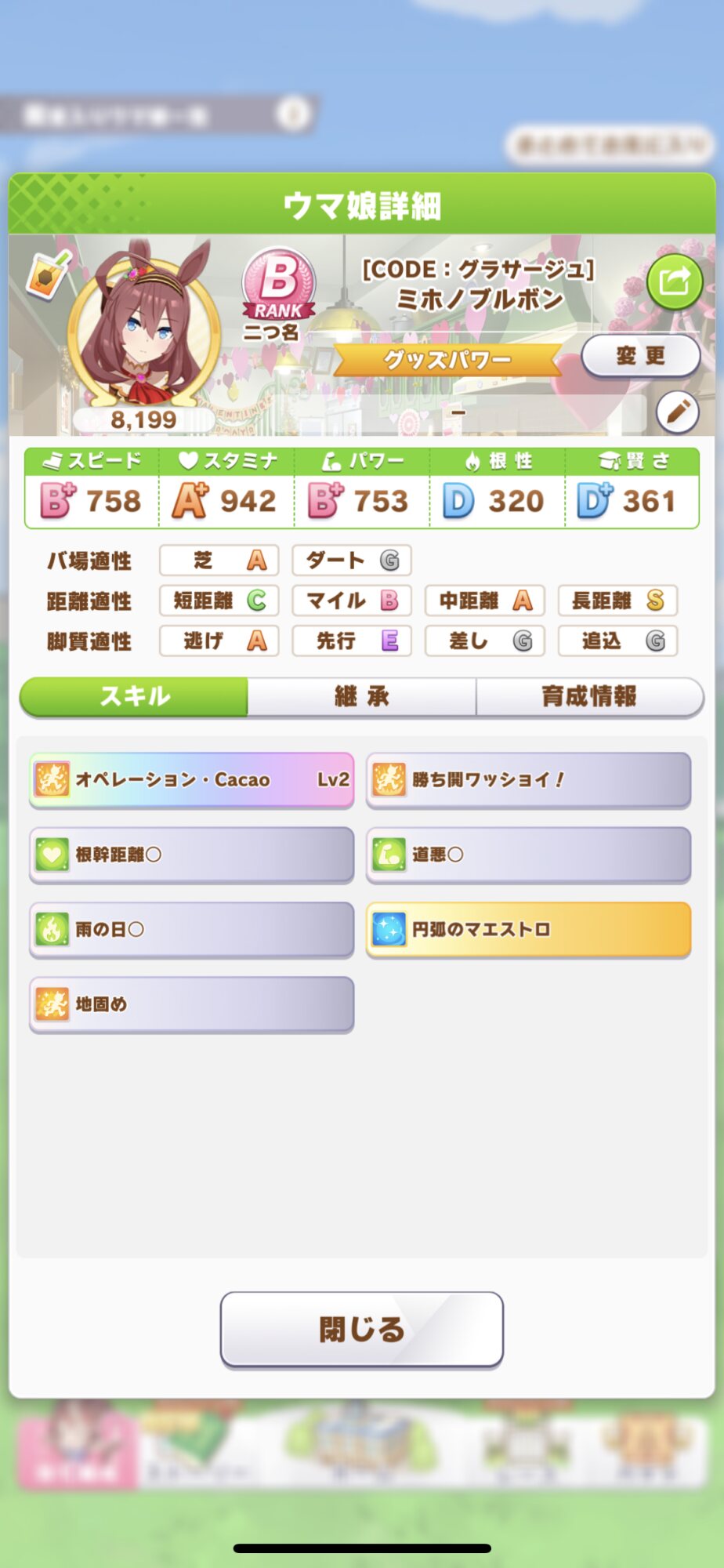
Task: Switch to the 継承 tab
Action: click(x=362, y=696)
